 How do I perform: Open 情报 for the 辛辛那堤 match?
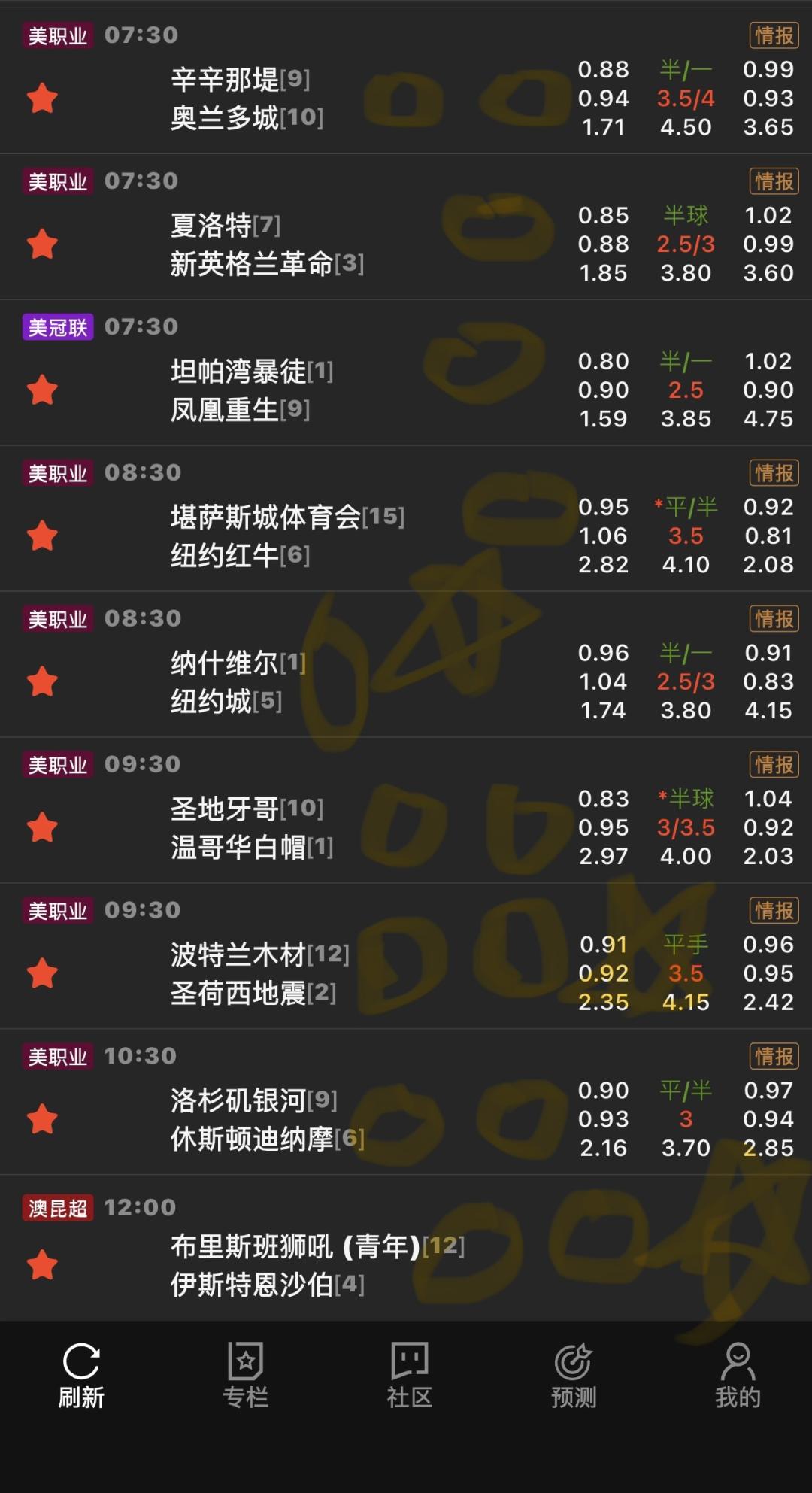(x=774, y=35)
